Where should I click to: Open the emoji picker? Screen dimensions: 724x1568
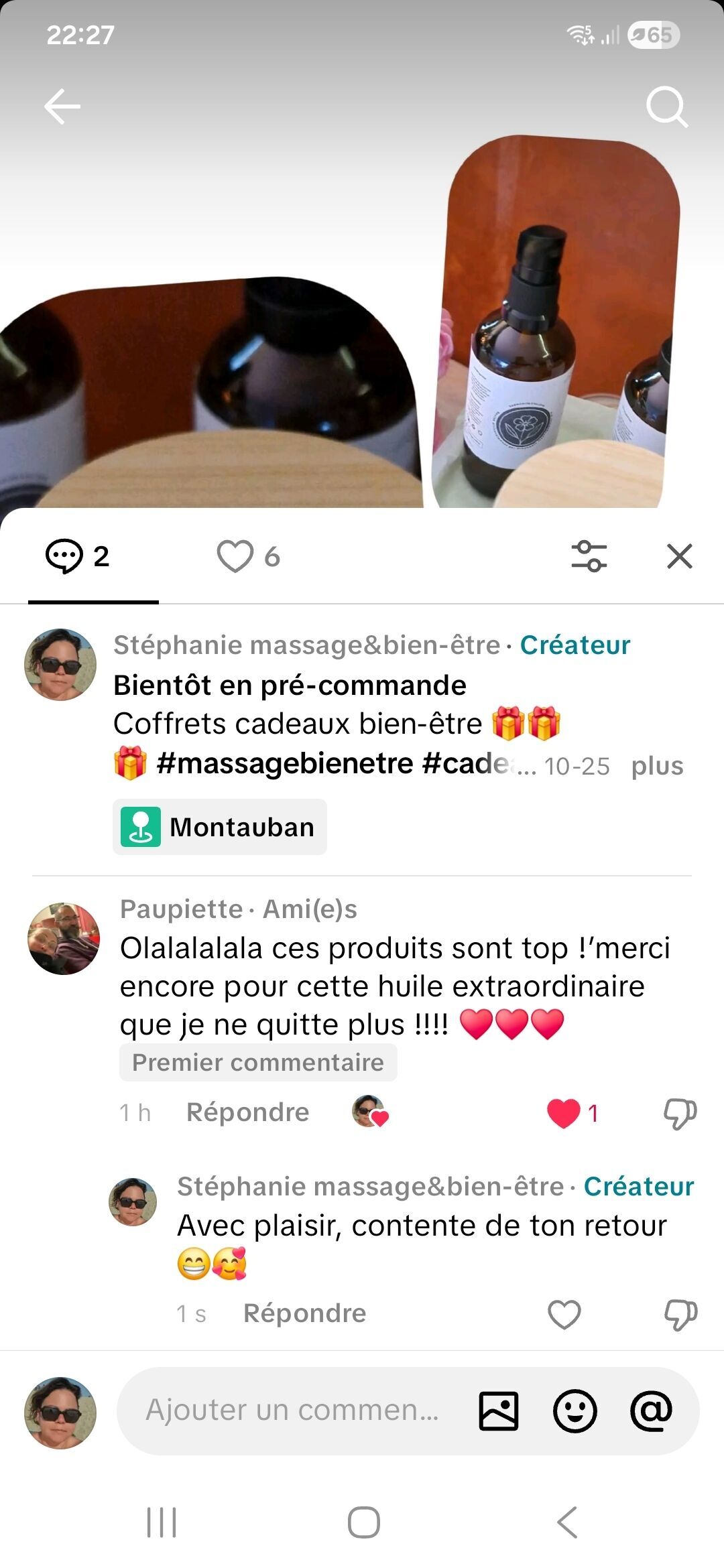point(575,1411)
